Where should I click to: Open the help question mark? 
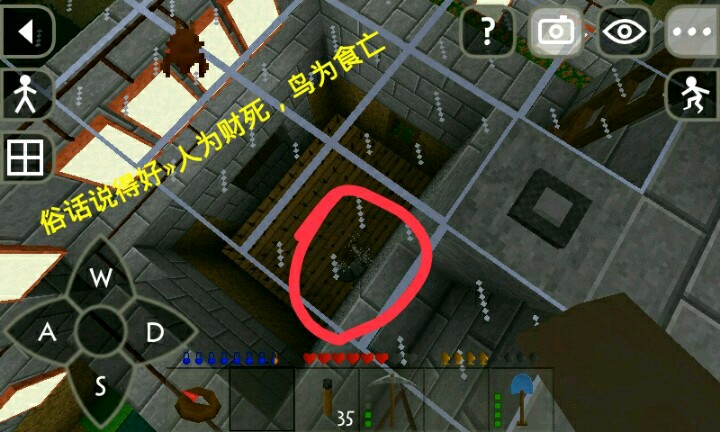click(487, 32)
